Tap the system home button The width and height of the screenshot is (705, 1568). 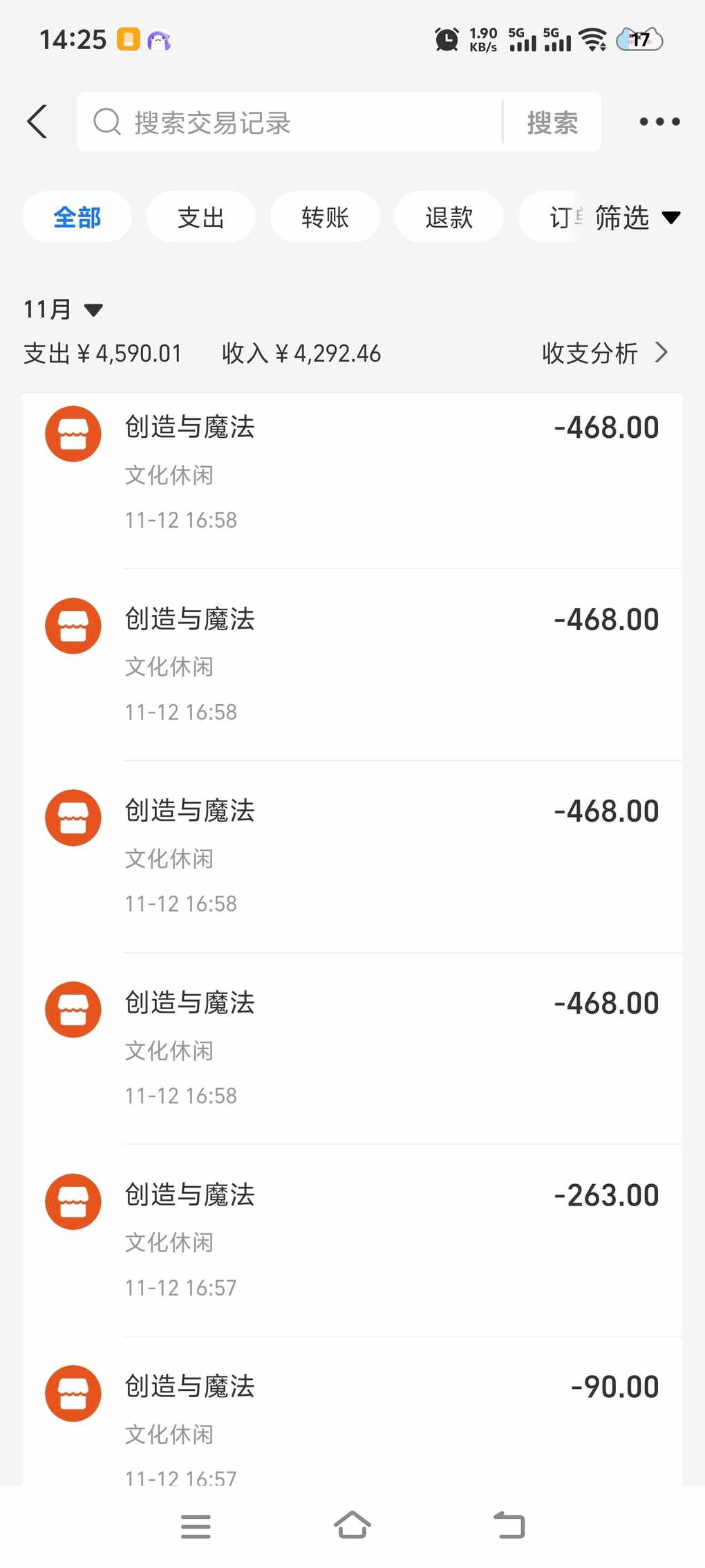(x=352, y=1524)
